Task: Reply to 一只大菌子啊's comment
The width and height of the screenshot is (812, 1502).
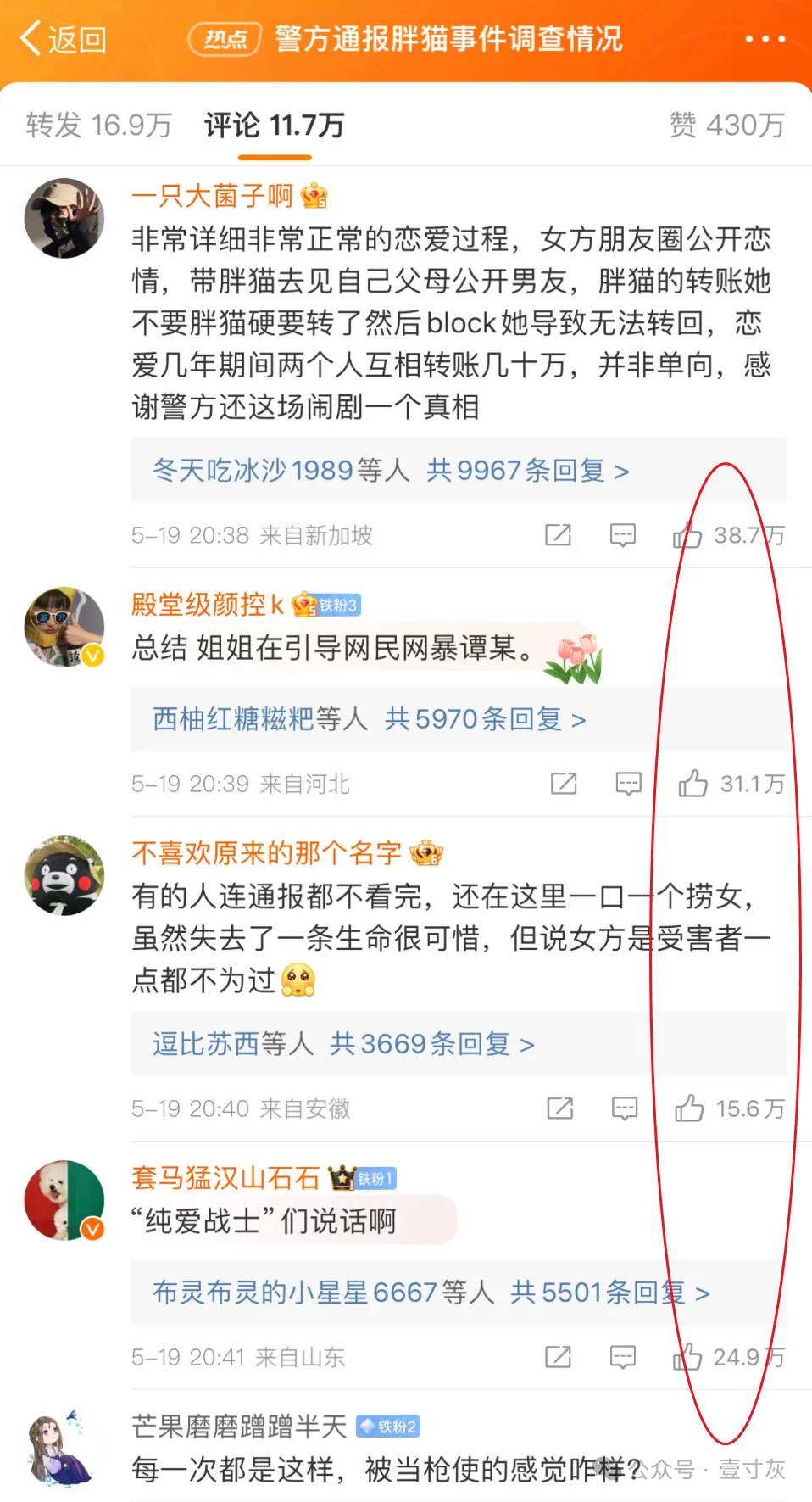Action: click(x=623, y=535)
